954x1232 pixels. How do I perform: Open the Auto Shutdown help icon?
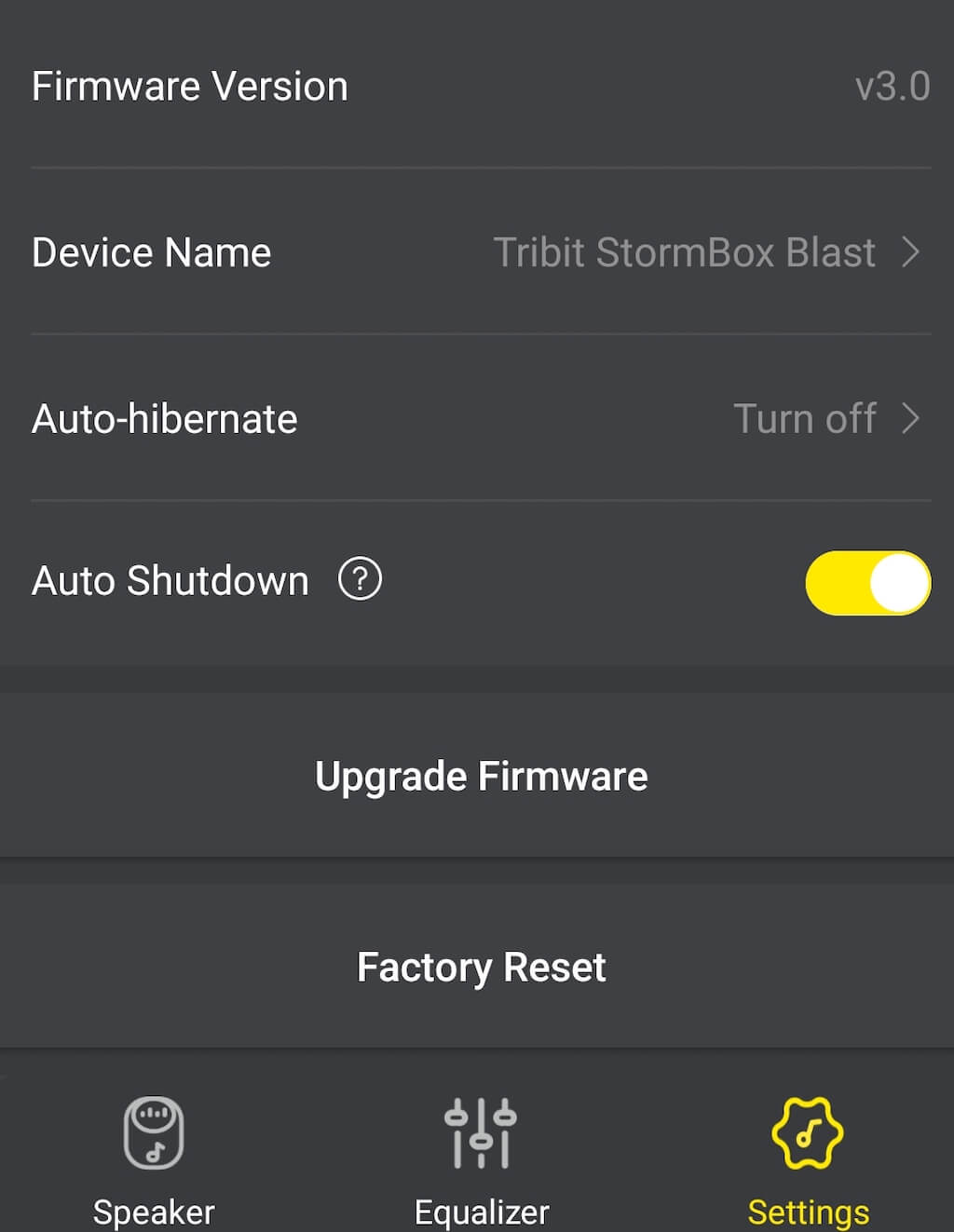(x=360, y=579)
